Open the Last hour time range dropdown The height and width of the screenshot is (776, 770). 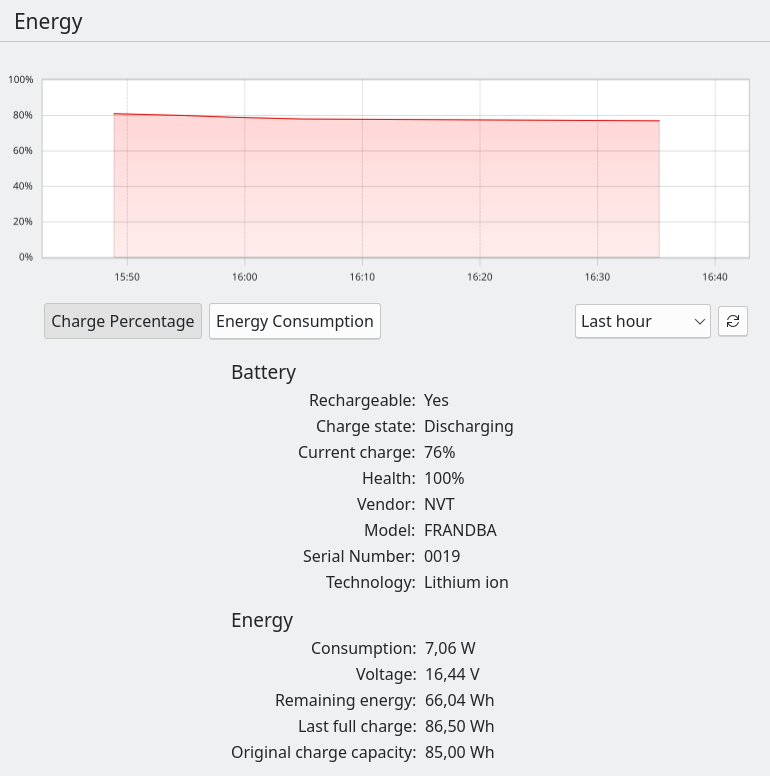click(642, 321)
